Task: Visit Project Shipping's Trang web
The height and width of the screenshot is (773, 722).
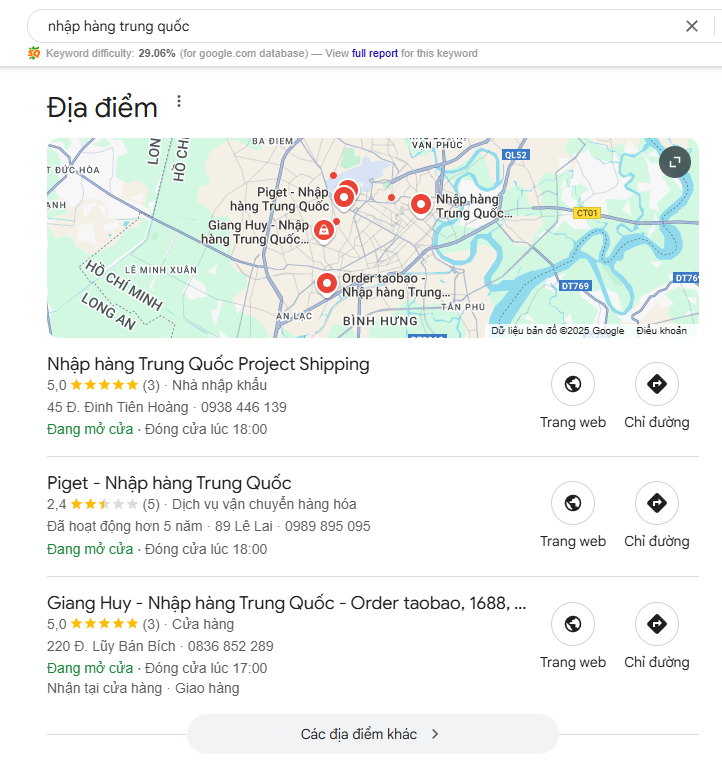Action: coord(573,385)
